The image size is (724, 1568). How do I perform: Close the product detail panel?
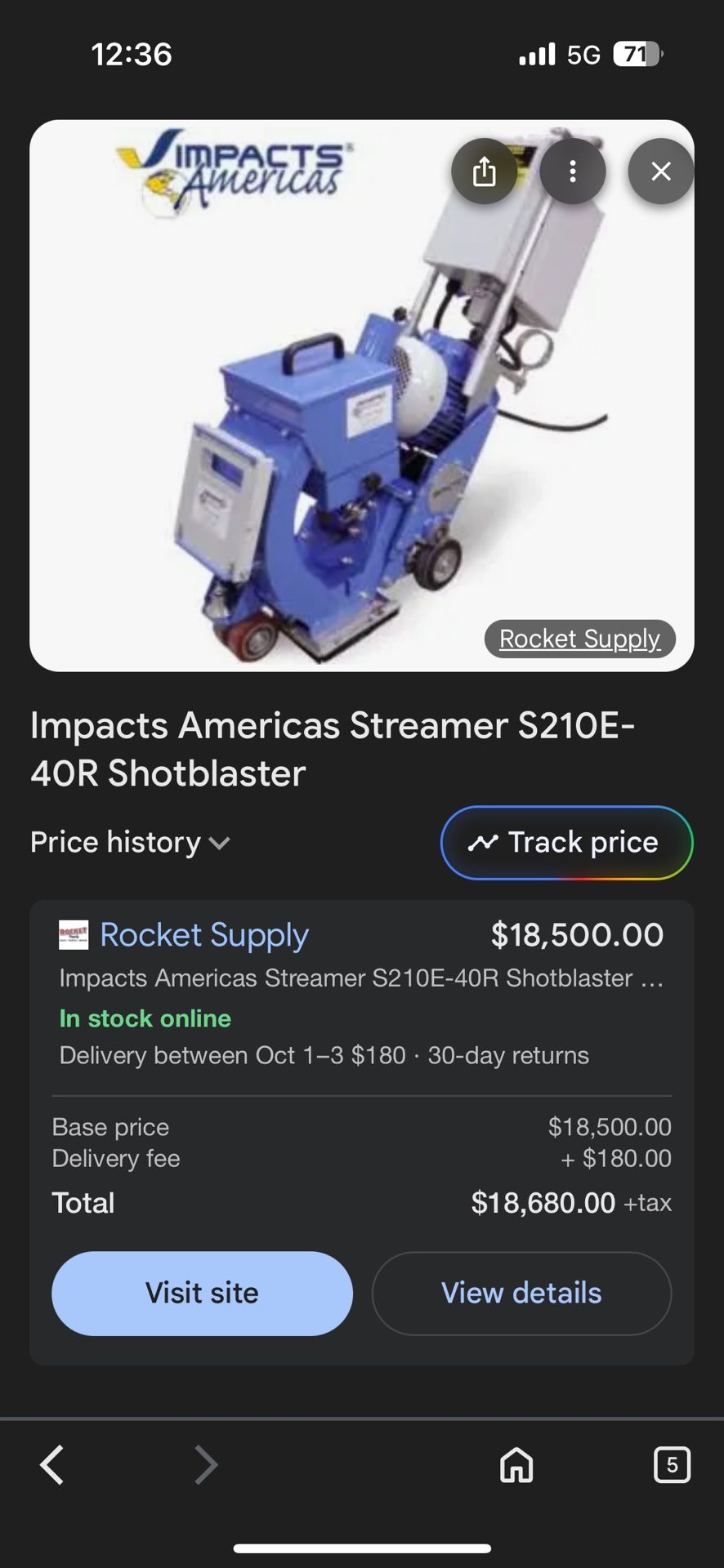pyautogui.click(x=660, y=171)
